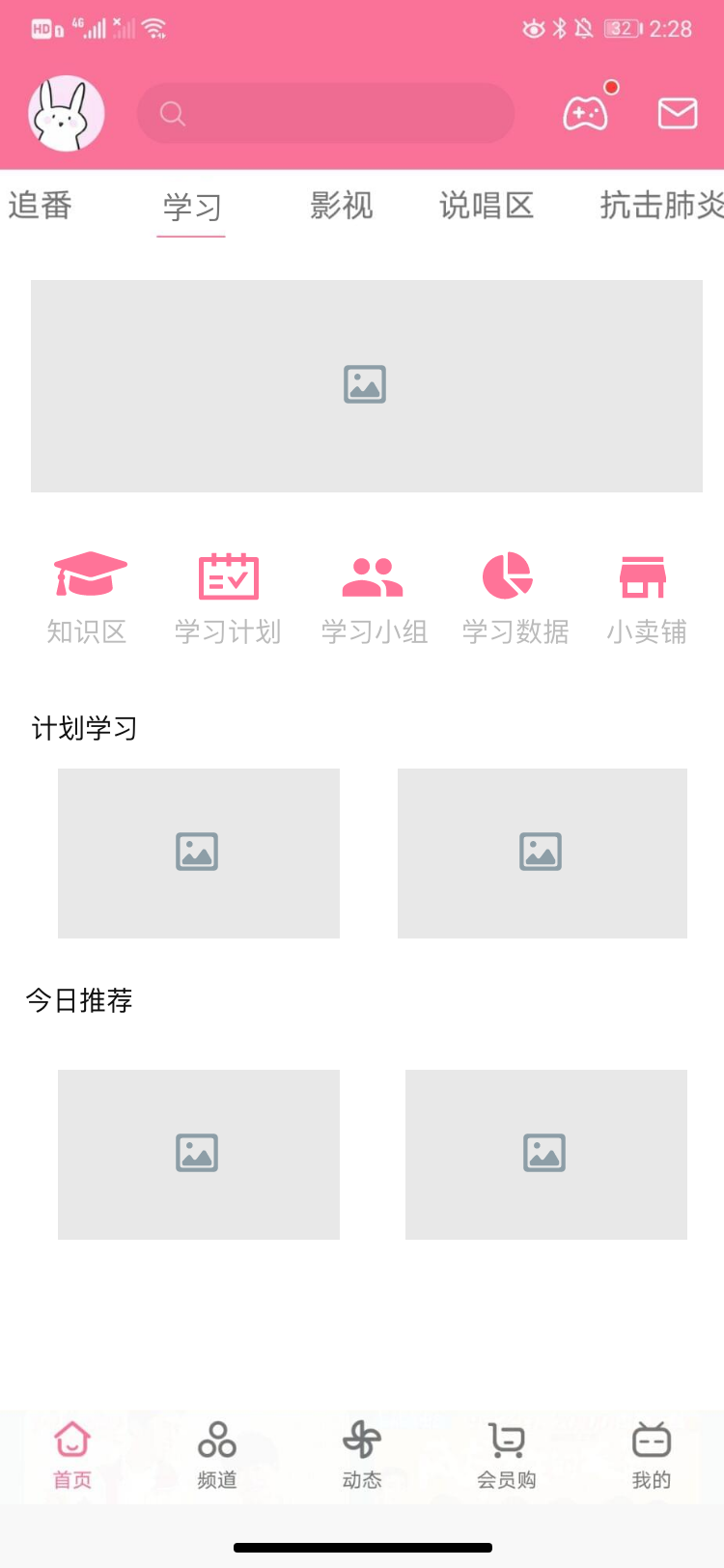Open the game center controller icon
The image size is (724, 1568).
[x=584, y=113]
